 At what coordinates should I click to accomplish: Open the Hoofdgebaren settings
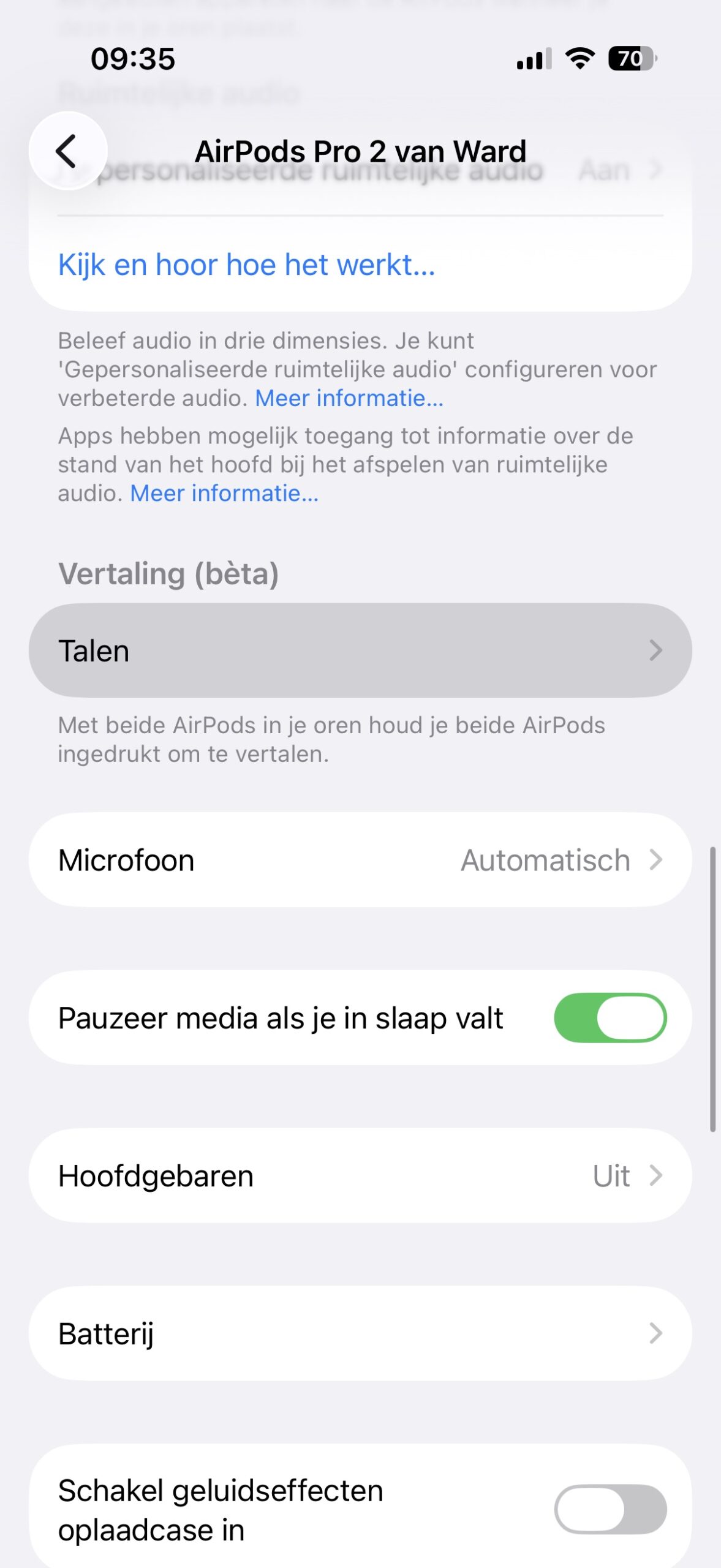pos(360,1176)
